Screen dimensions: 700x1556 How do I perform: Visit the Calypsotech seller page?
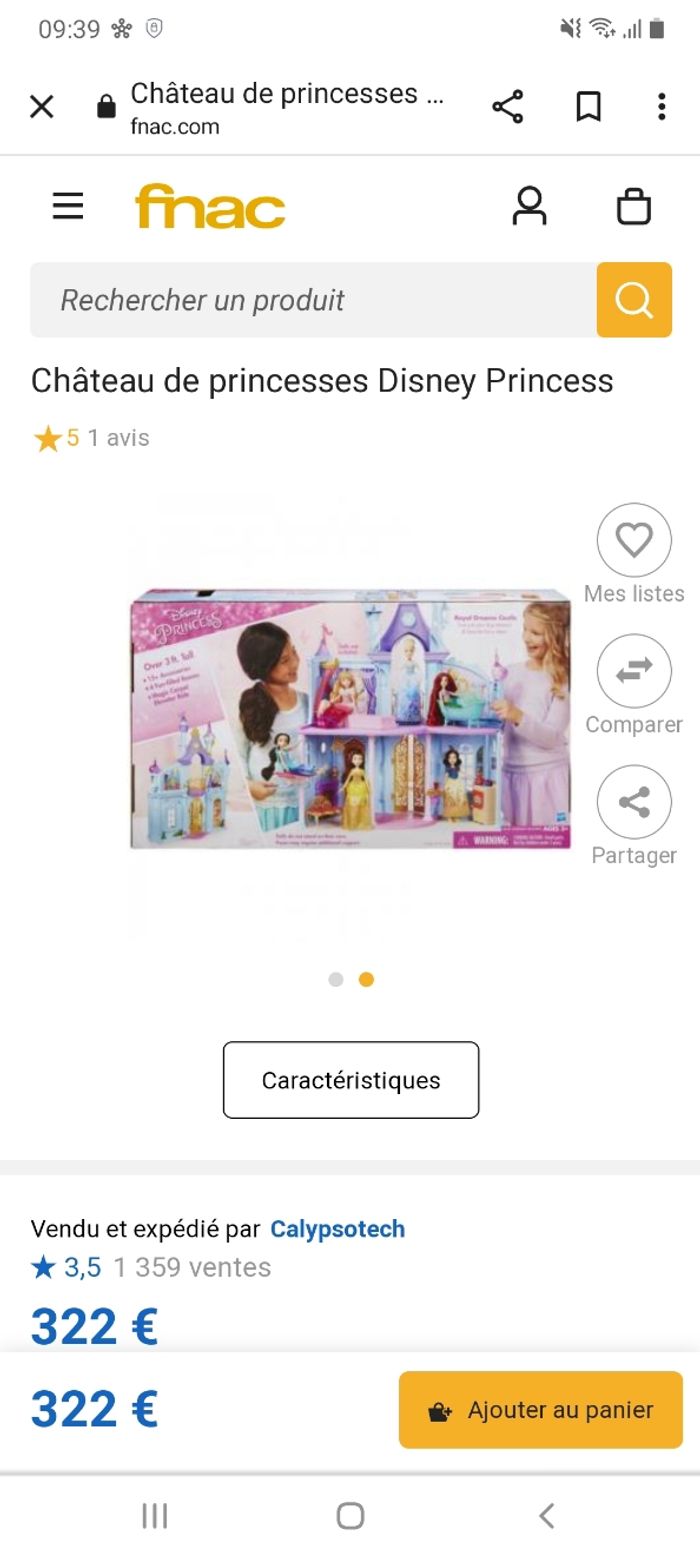(x=337, y=1229)
